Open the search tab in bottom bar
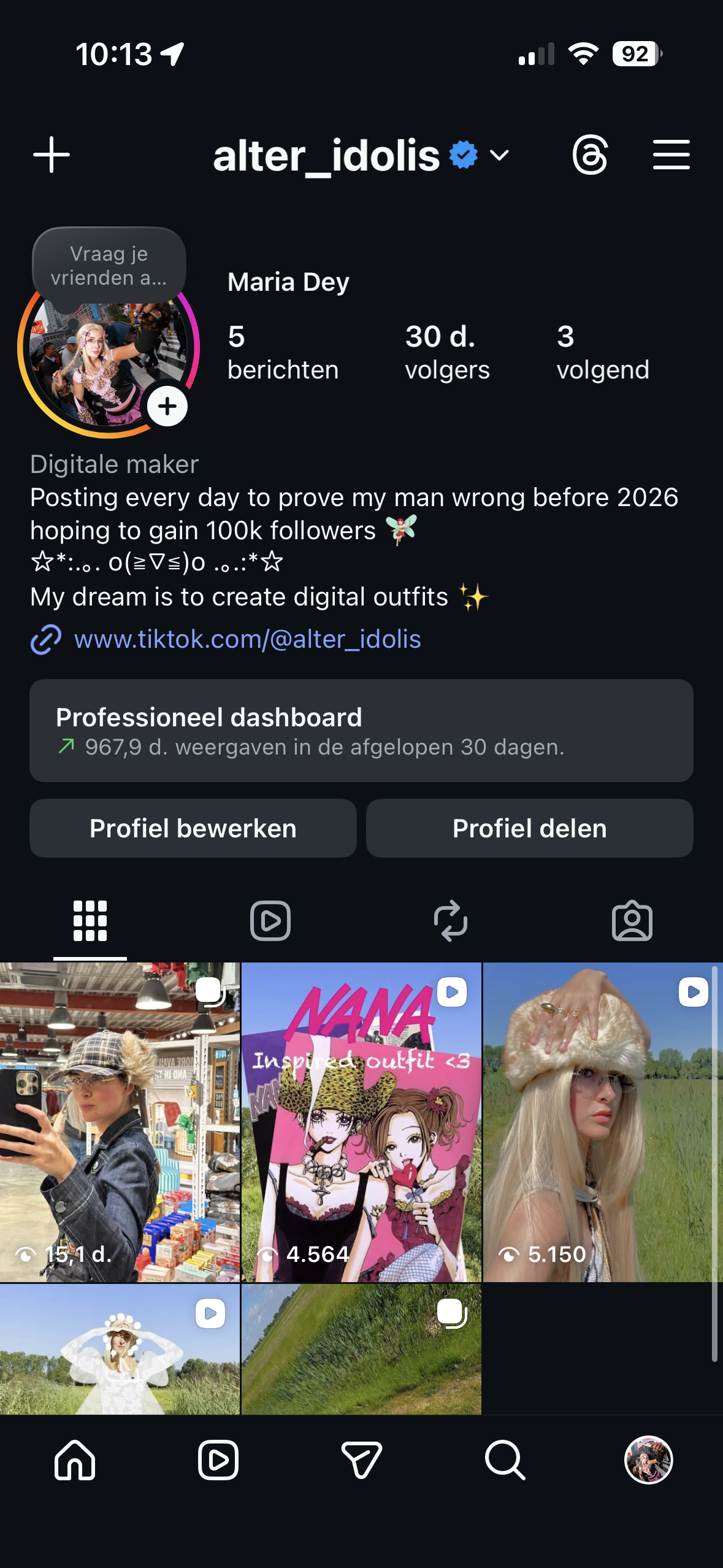723x1568 pixels. (505, 1460)
